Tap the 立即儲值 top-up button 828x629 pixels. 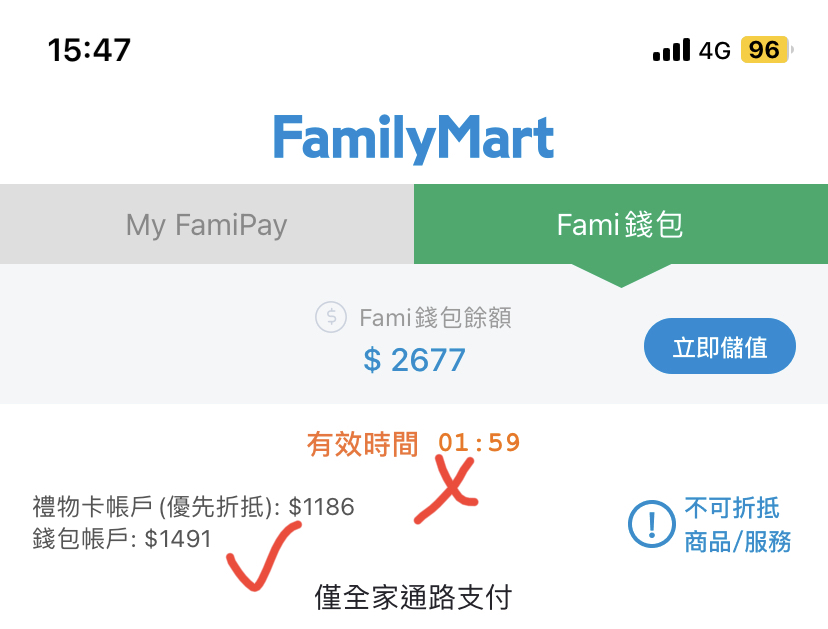pos(719,348)
